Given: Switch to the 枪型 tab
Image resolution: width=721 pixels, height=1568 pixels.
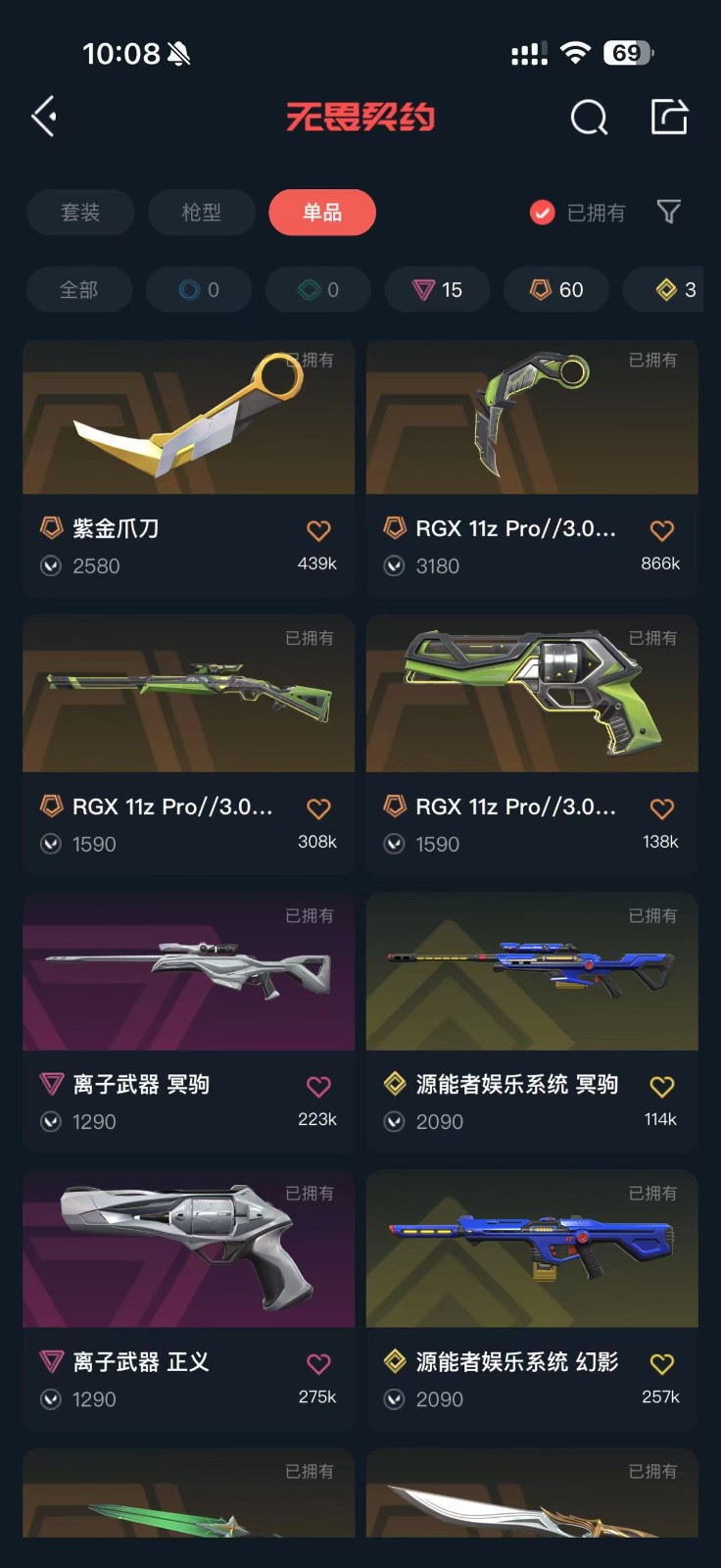Looking at the screenshot, I should click(x=201, y=213).
